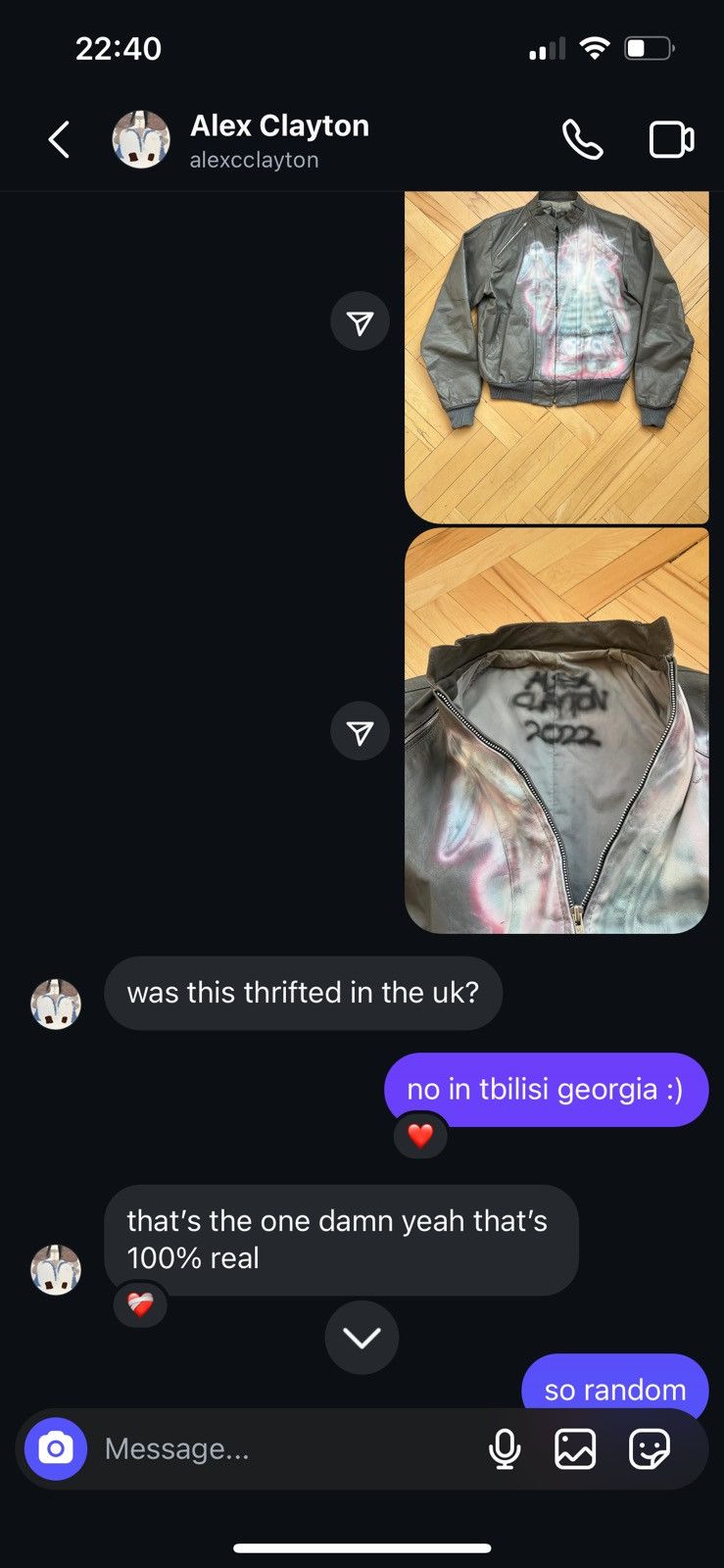Start a video call with Alex Clayton
Image resolution: width=724 pixels, height=1568 pixels.
coord(671,139)
